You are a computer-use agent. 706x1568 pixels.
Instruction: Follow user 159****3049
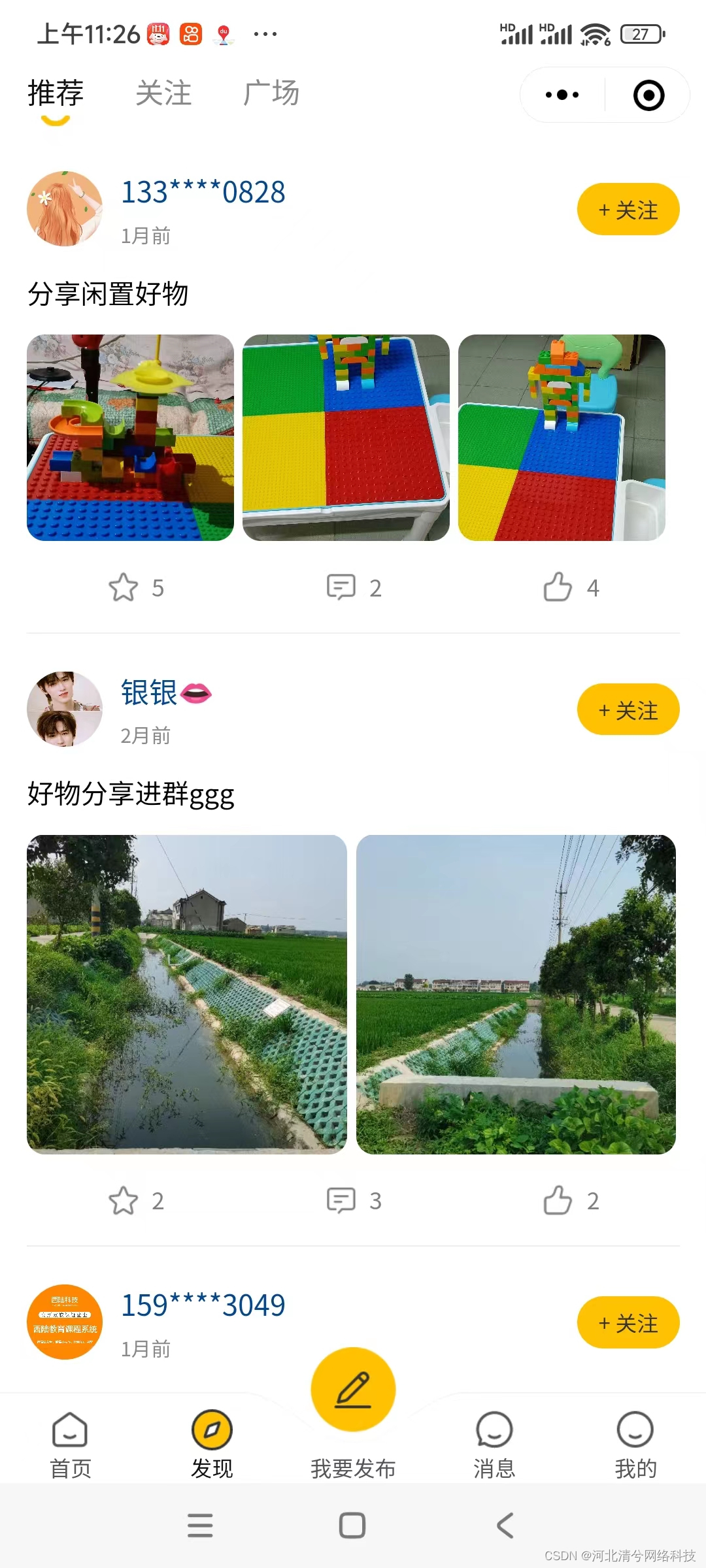[628, 1323]
